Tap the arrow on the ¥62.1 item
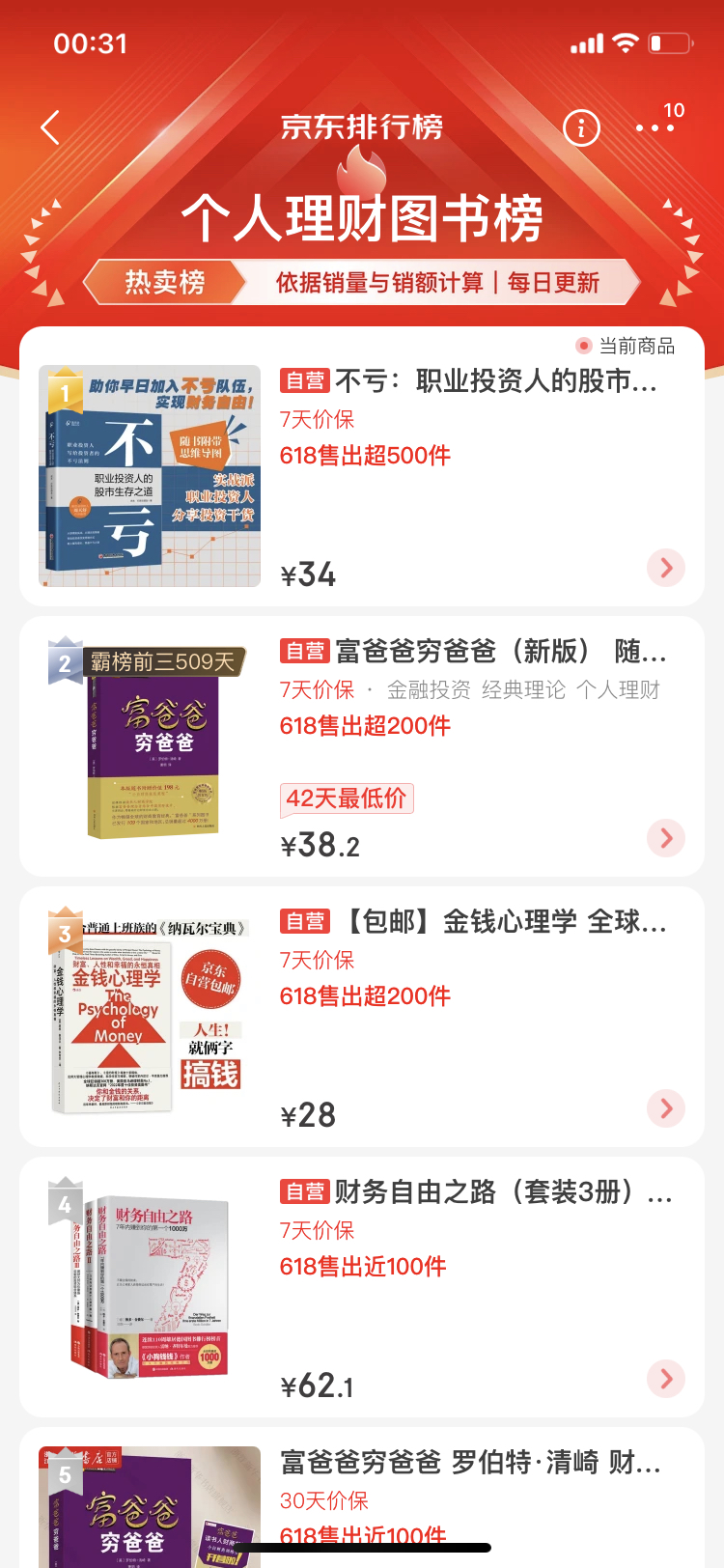Screen dimensions: 724x1568 (666, 1379)
